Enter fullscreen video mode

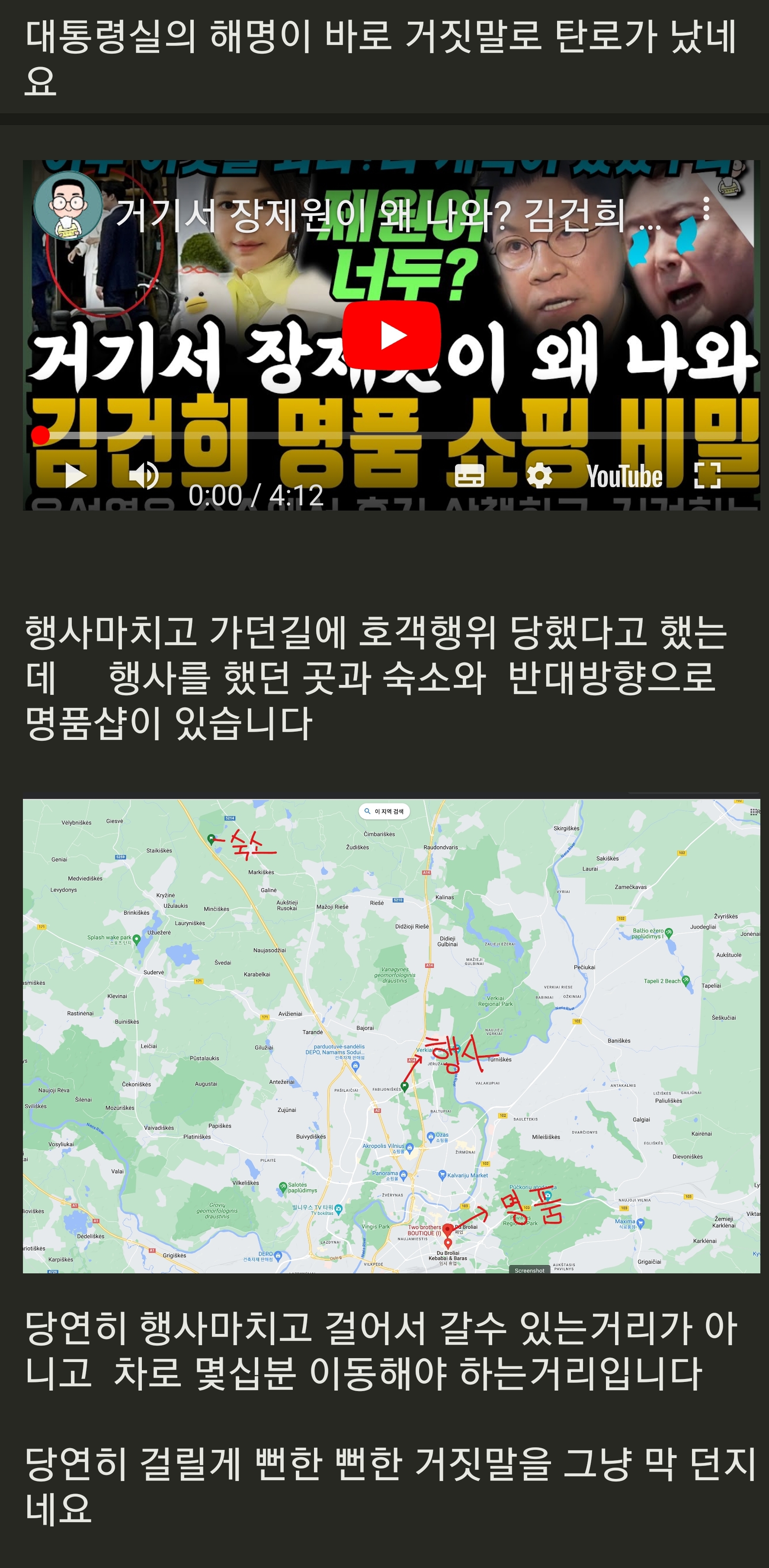coord(707,476)
